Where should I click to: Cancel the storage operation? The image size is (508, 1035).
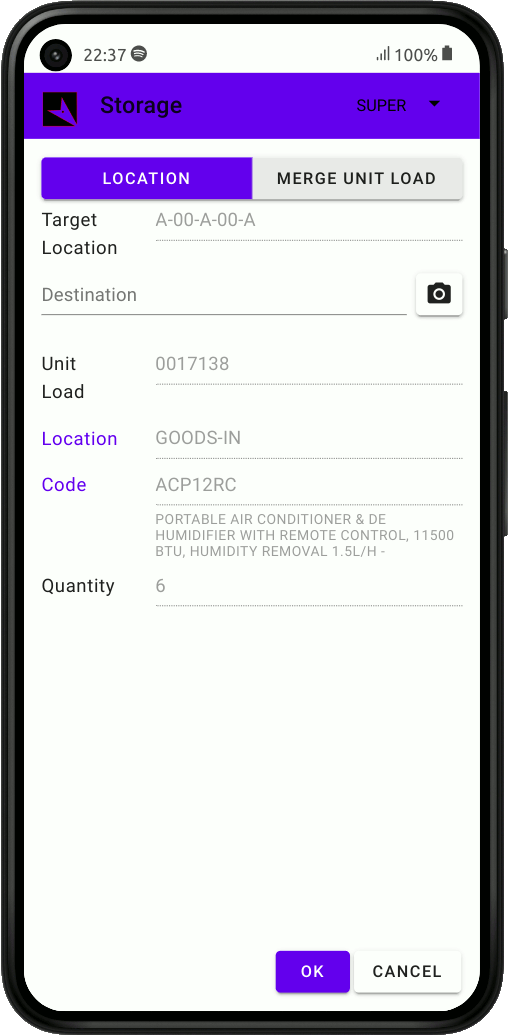(407, 972)
